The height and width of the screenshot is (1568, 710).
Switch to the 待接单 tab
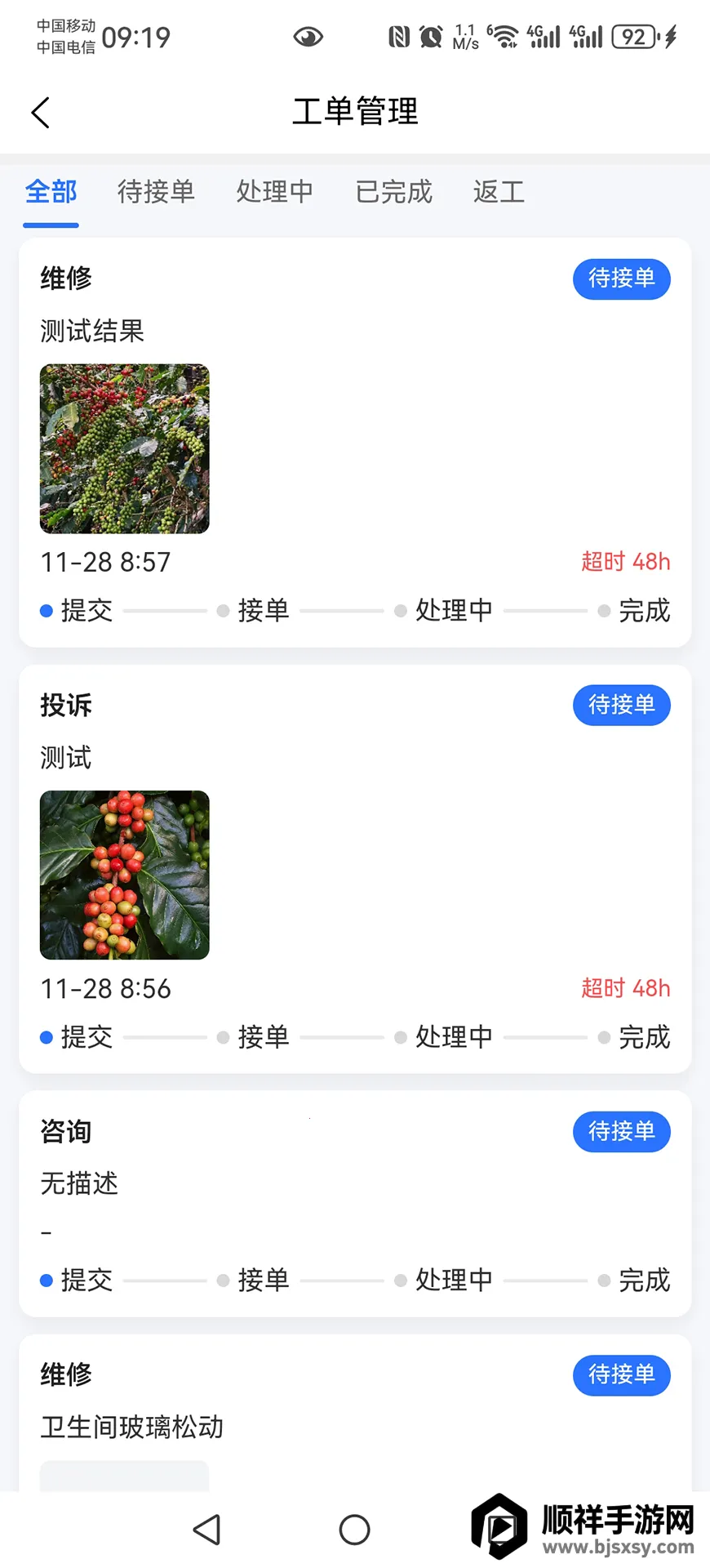(156, 192)
